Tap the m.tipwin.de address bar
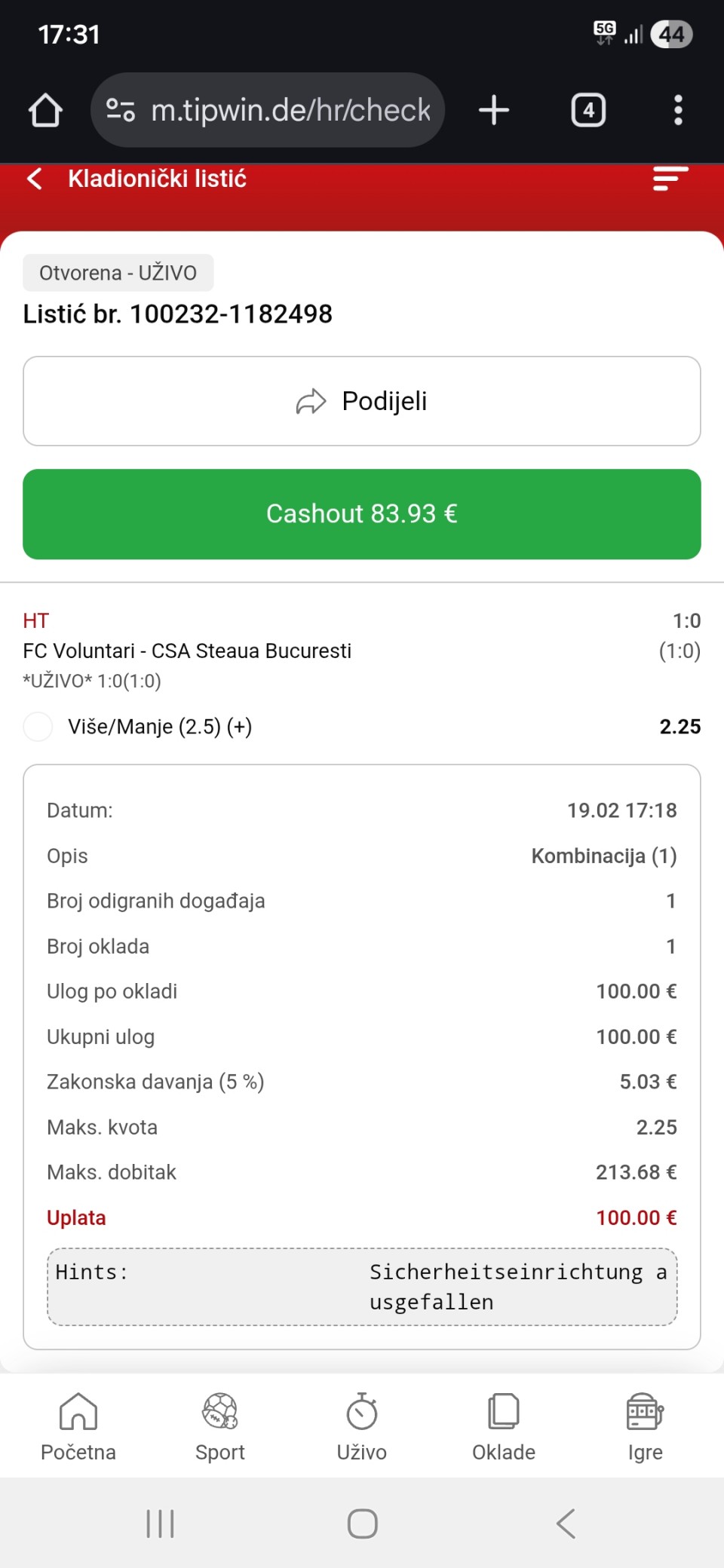 [290, 110]
